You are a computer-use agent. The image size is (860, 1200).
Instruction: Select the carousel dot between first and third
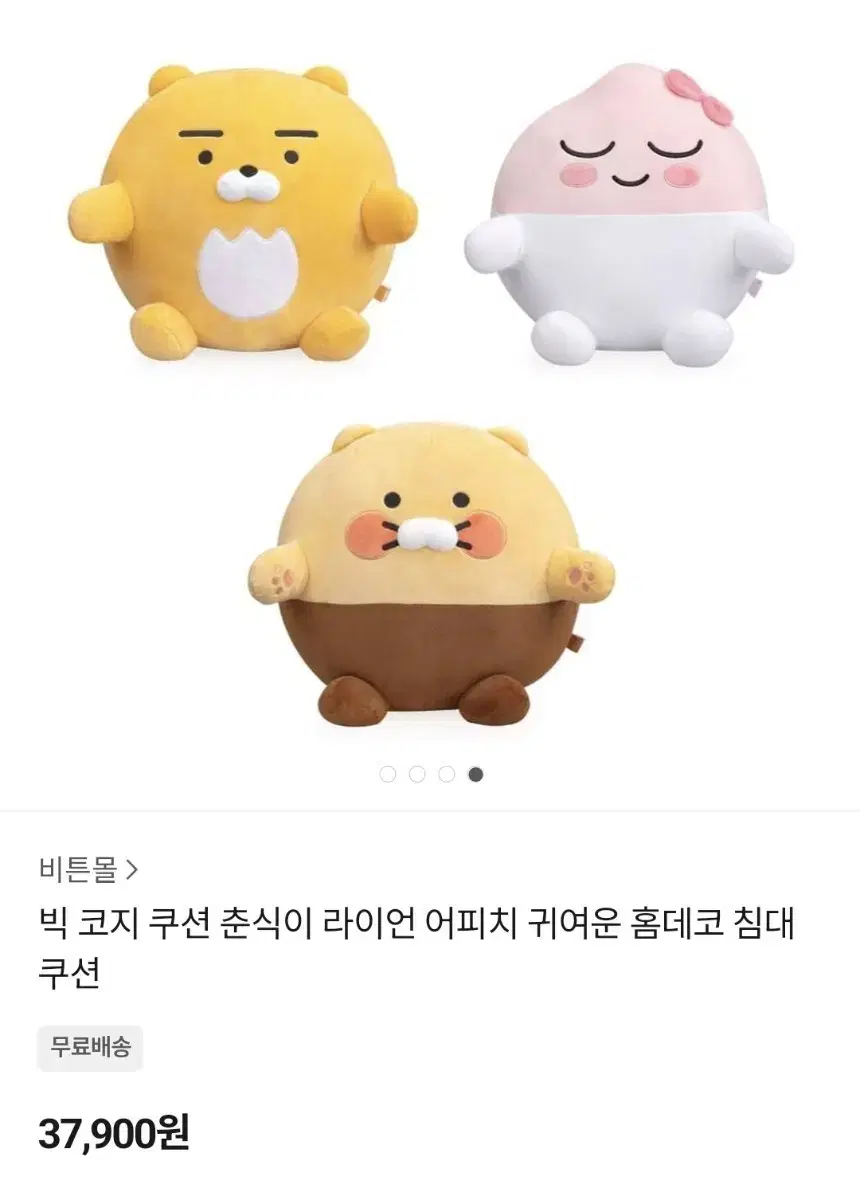tap(417, 773)
